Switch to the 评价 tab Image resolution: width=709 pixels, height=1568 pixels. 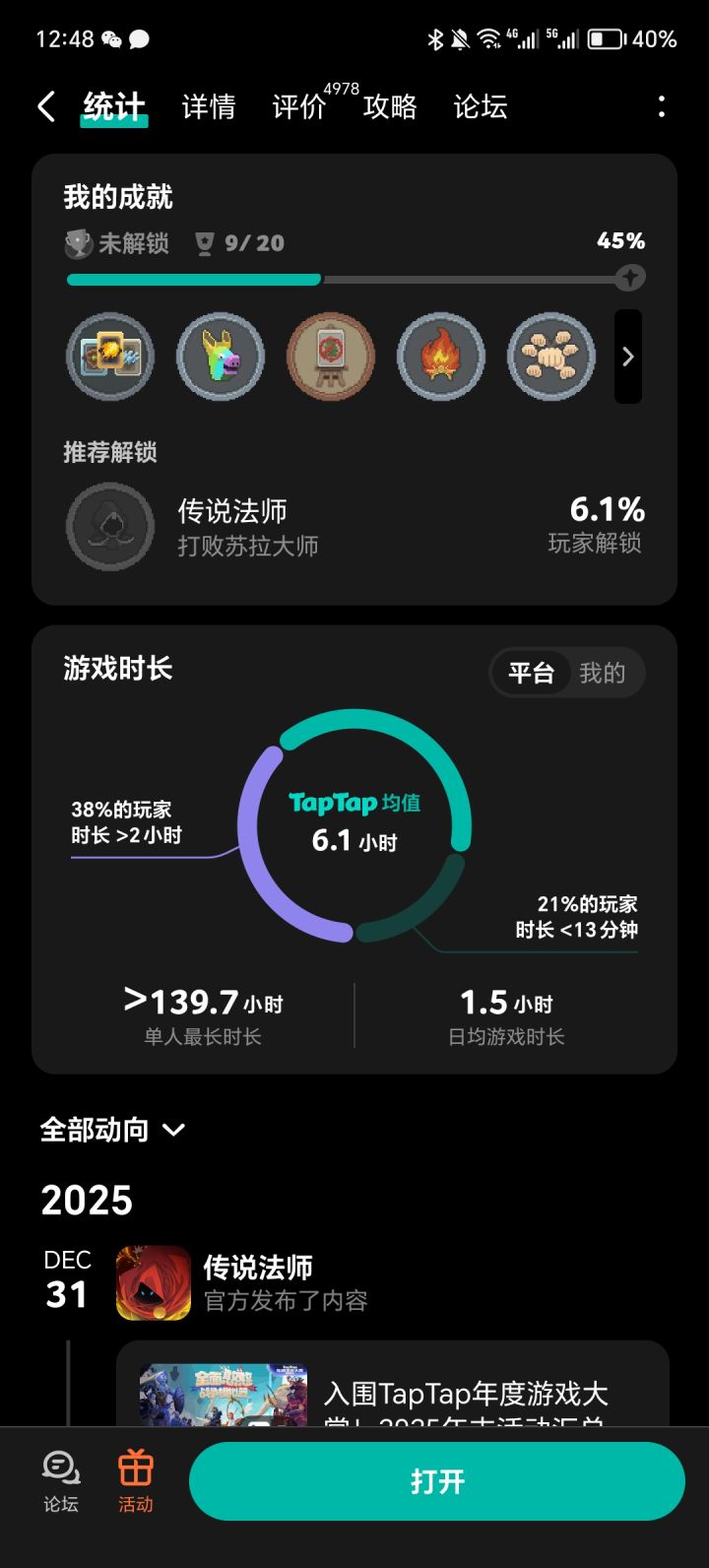tap(299, 108)
